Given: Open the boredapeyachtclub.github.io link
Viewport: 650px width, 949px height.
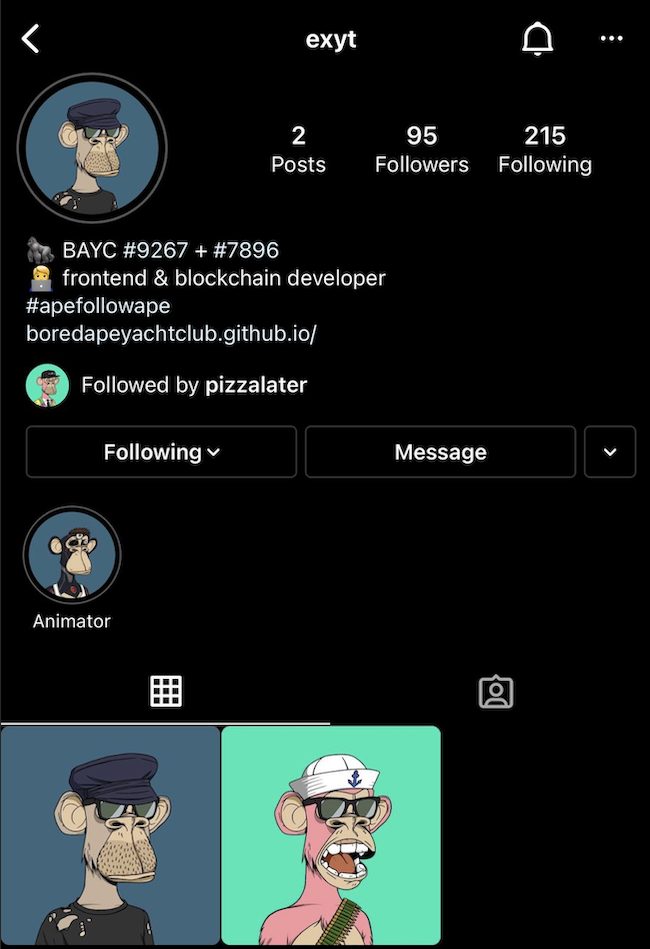Looking at the screenshot, I should [x=171, y=334].
